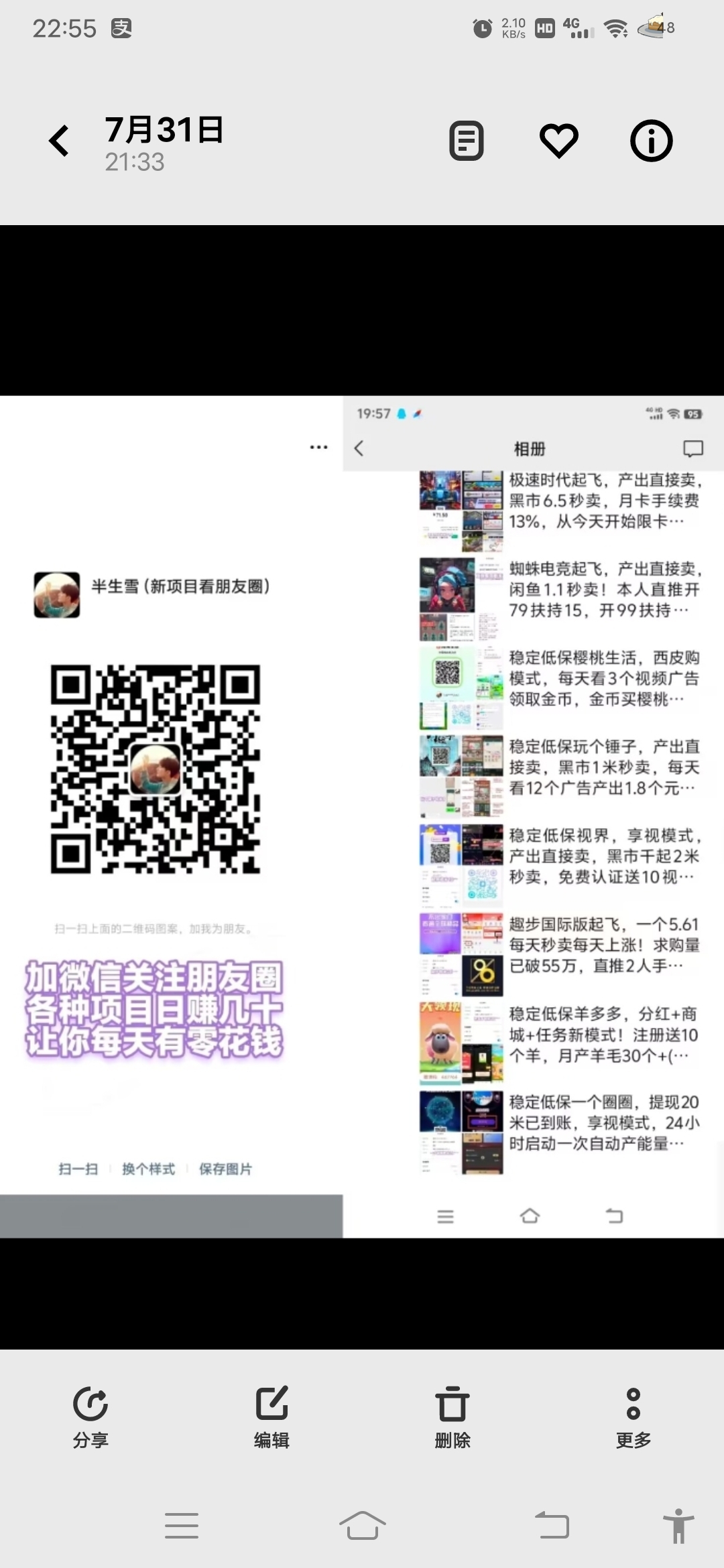
Task: Tap the system back button
Action: 552,1526
